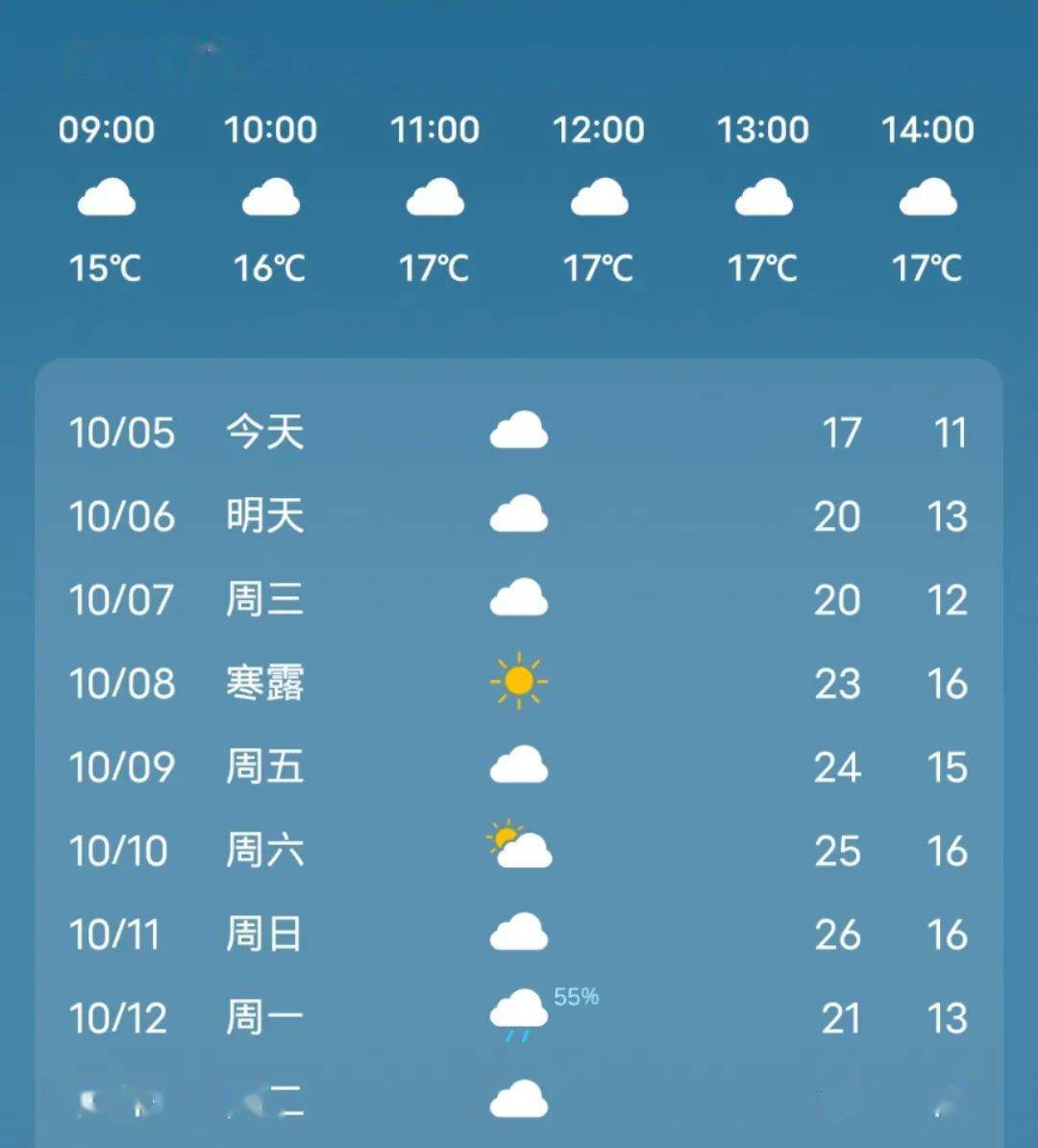Select the partly cloudy icon for 周六
The image size is (1038, 1148).
click(519, 848)
